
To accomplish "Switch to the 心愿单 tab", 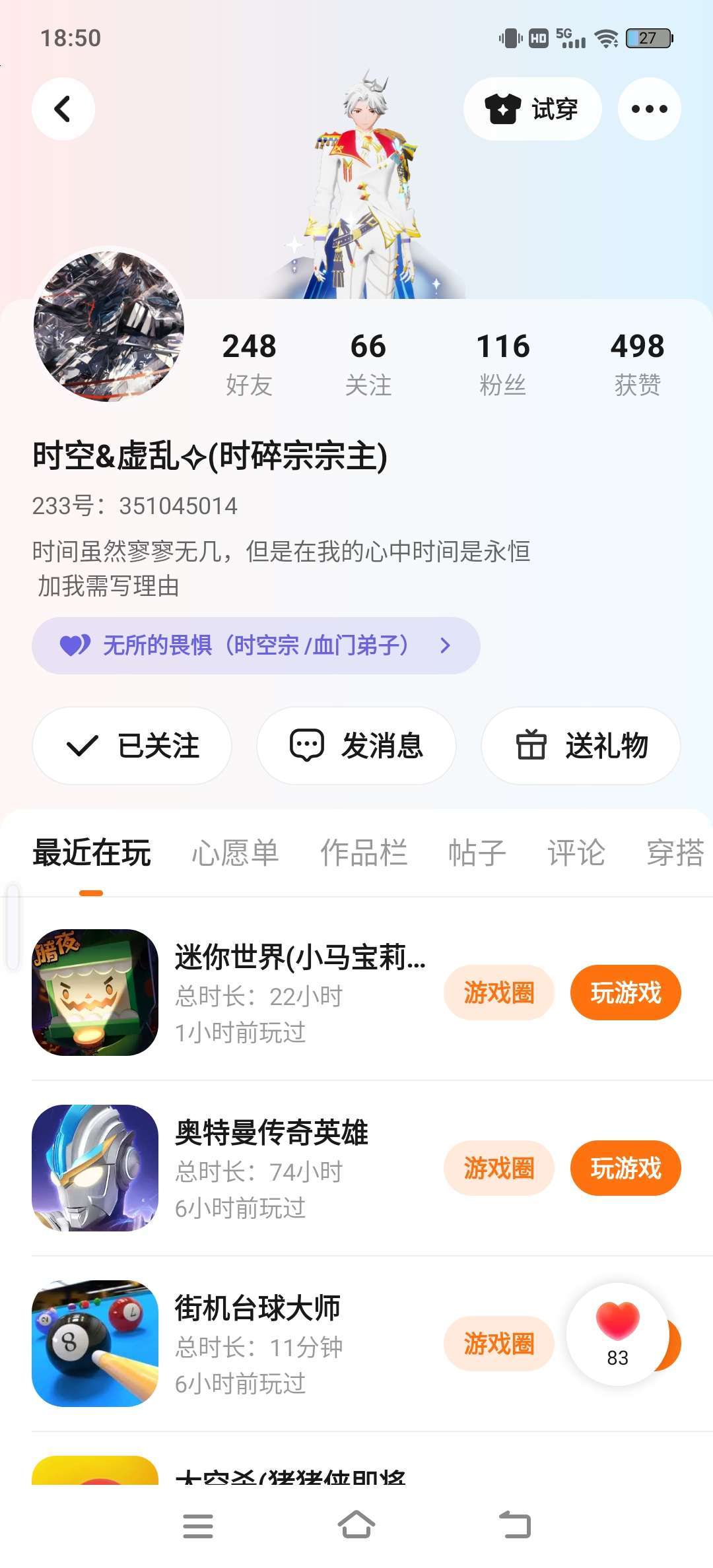I will coord(235,853).
